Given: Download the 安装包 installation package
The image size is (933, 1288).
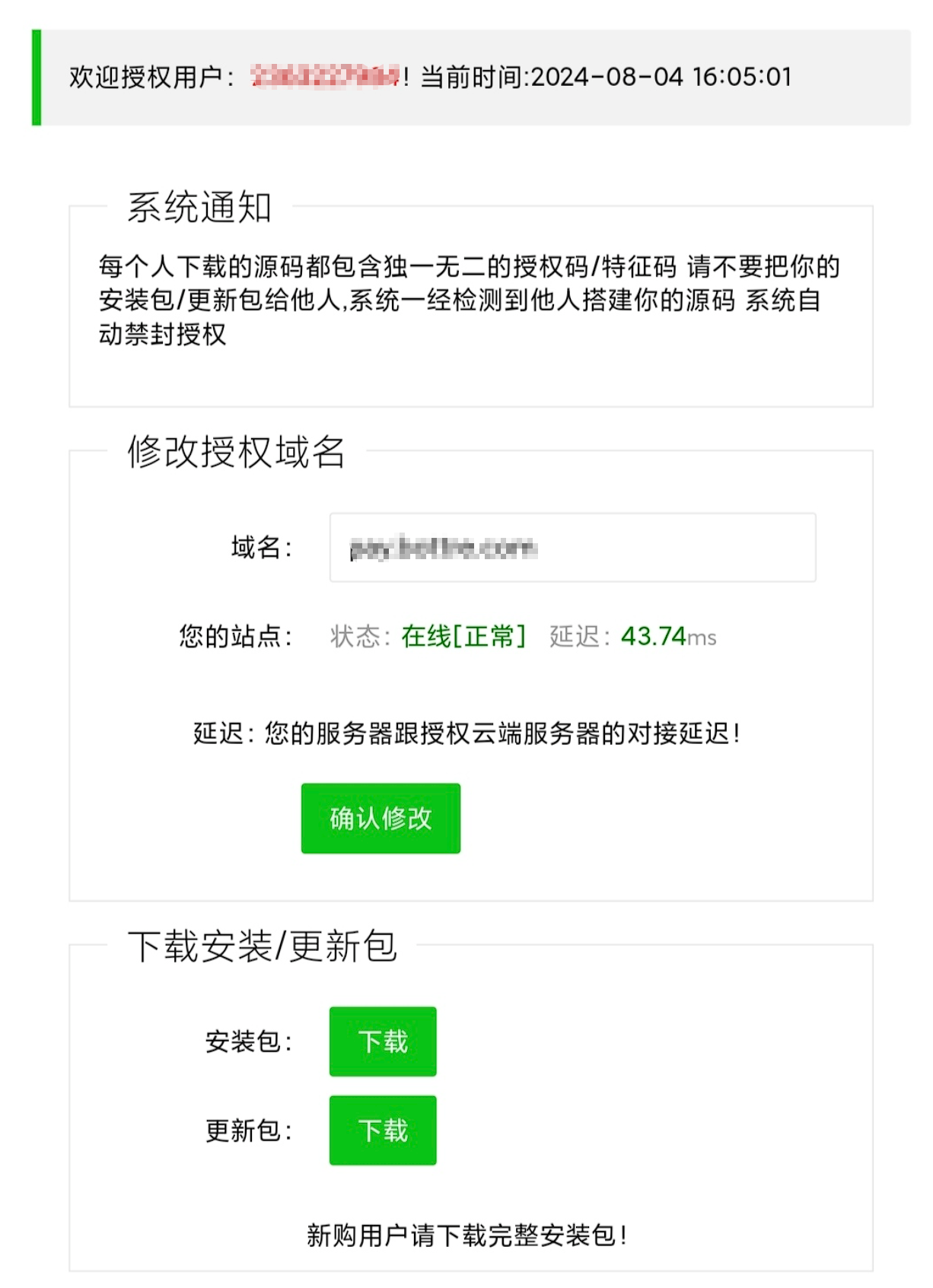Looking at the screenshot, I should click(x=383, y=1042).
